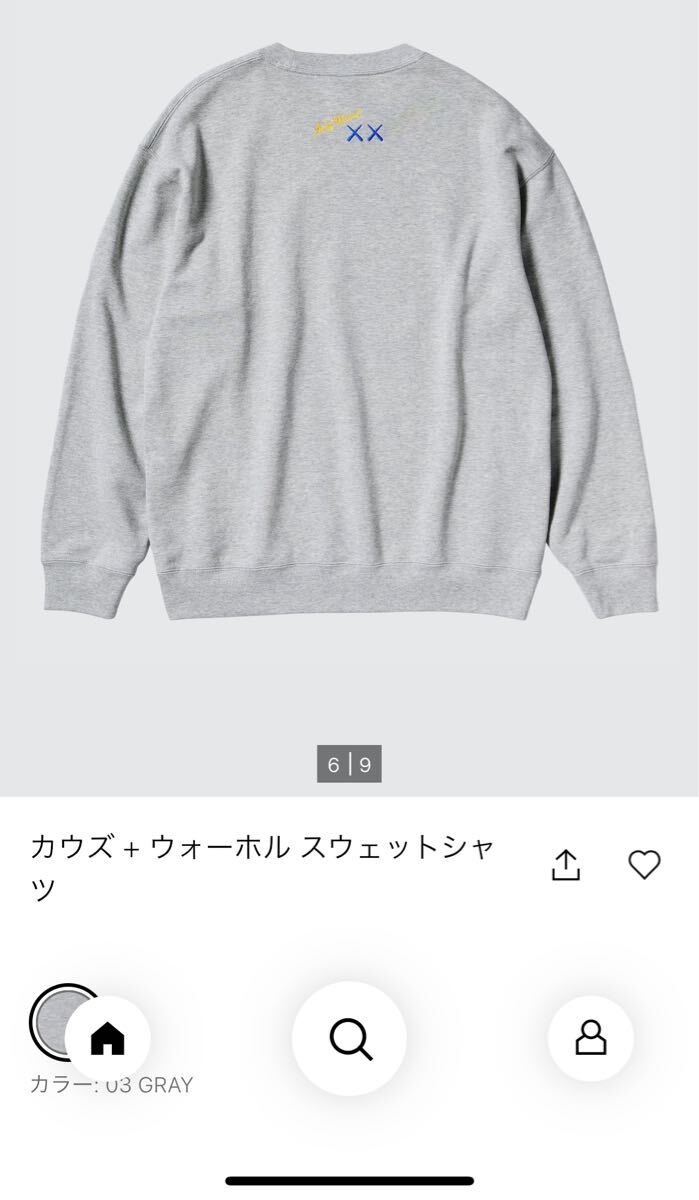
Task: Go to the home screen via the house button
Action: (108, 1039)
